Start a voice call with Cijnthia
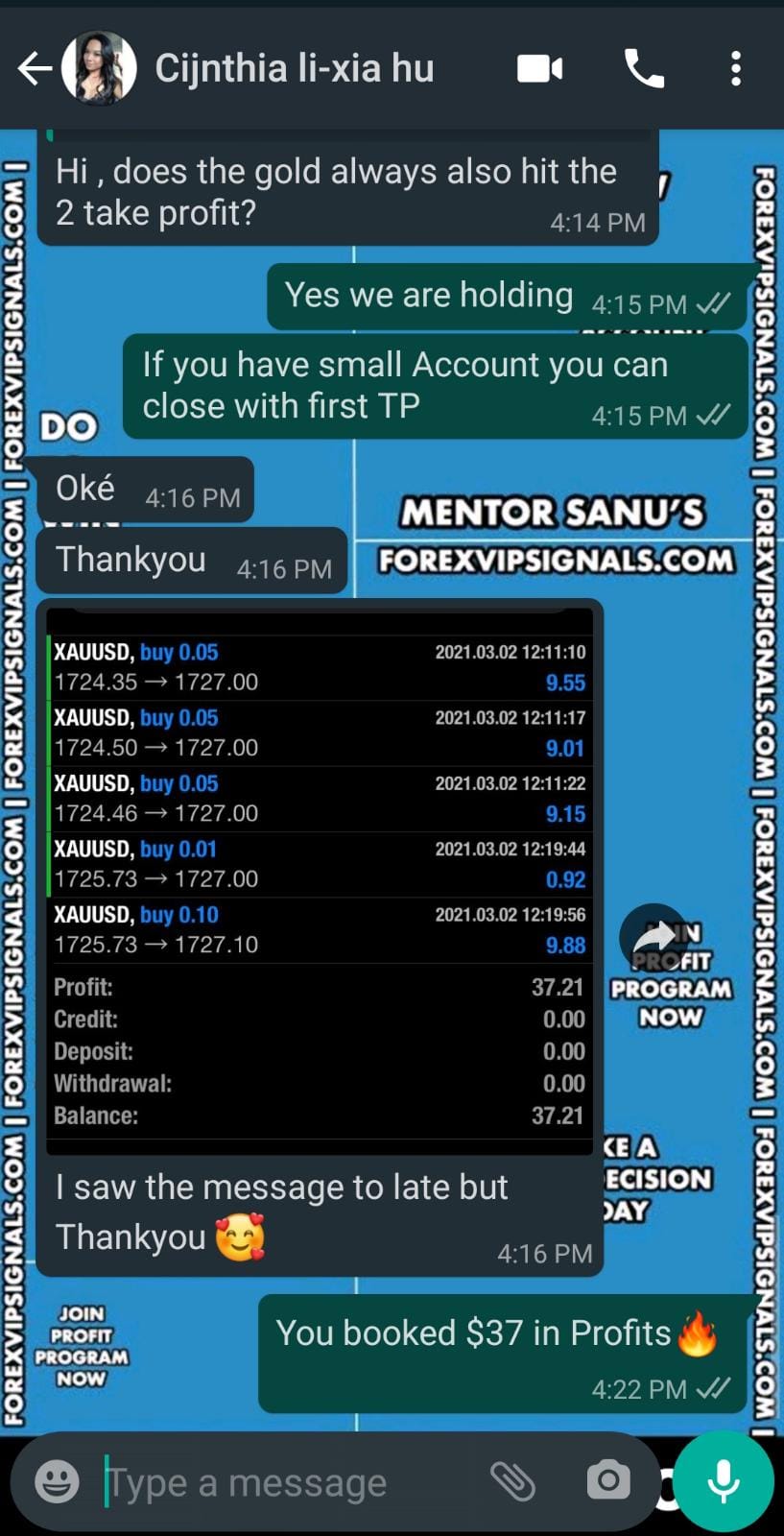This screenshot has width=784, height=1536. click(644, 69)
